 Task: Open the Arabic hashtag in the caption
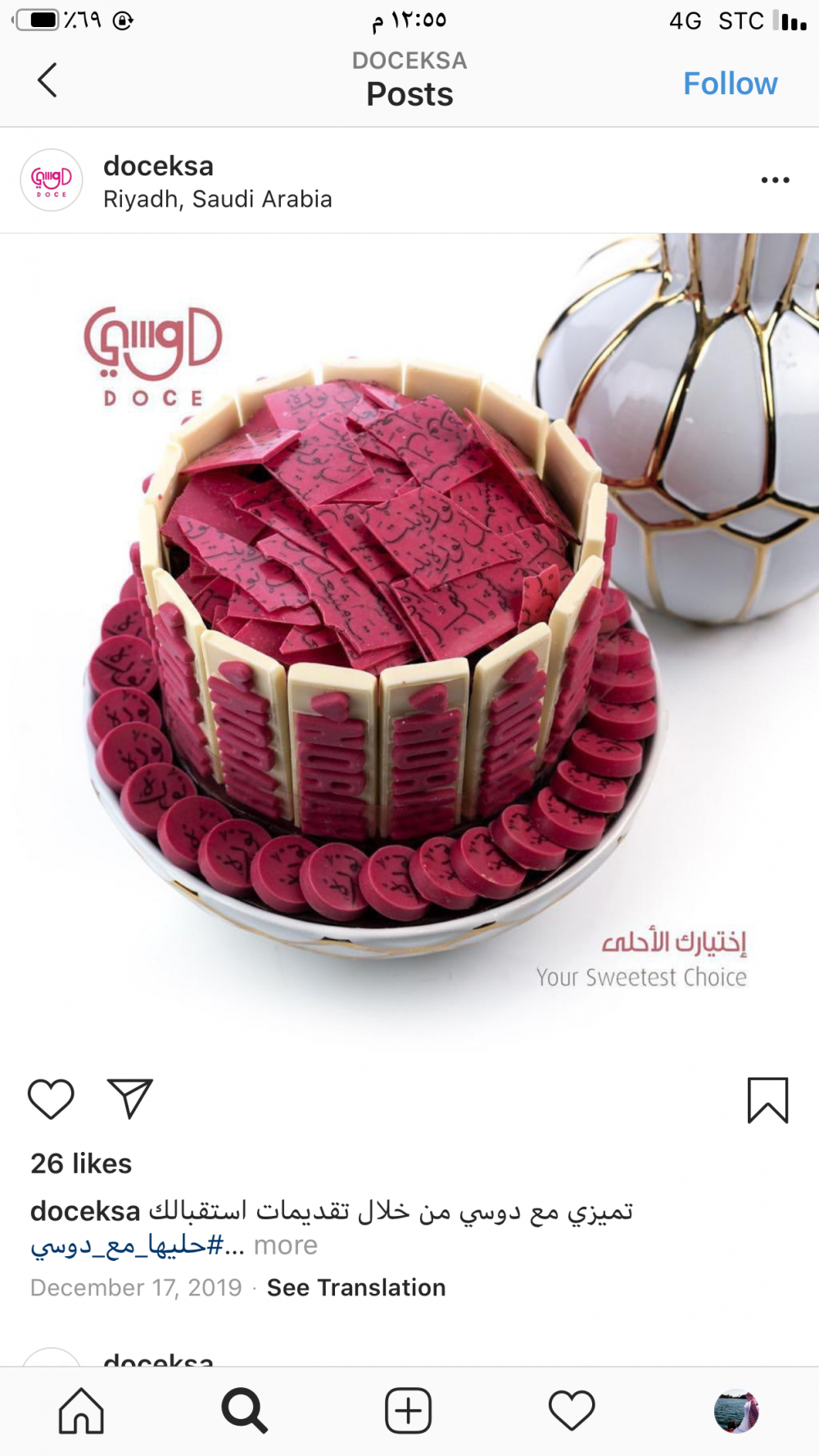[x=127, y=1245]
